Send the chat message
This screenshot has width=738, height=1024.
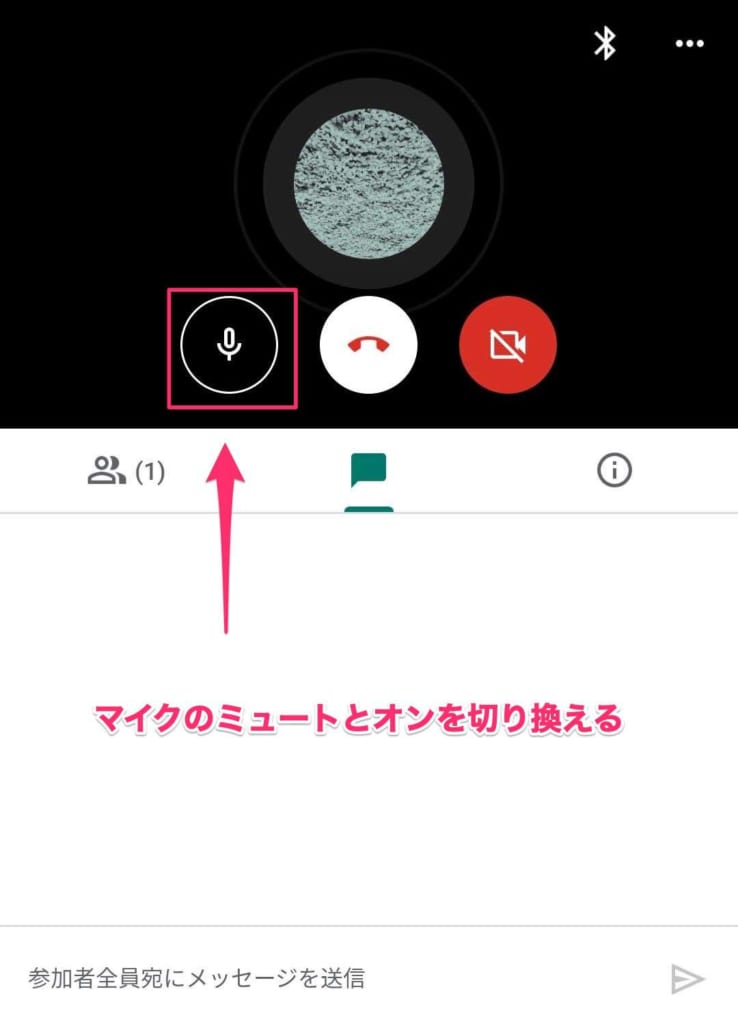pyautogui.click(x=688, y=978)
